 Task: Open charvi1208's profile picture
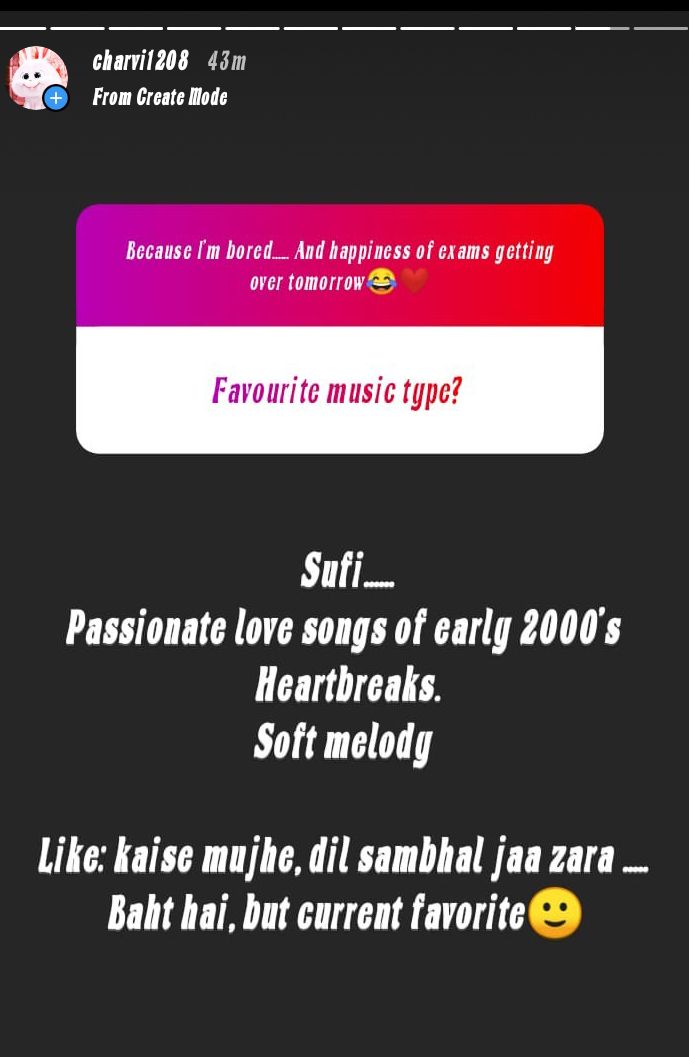point(35,78)
